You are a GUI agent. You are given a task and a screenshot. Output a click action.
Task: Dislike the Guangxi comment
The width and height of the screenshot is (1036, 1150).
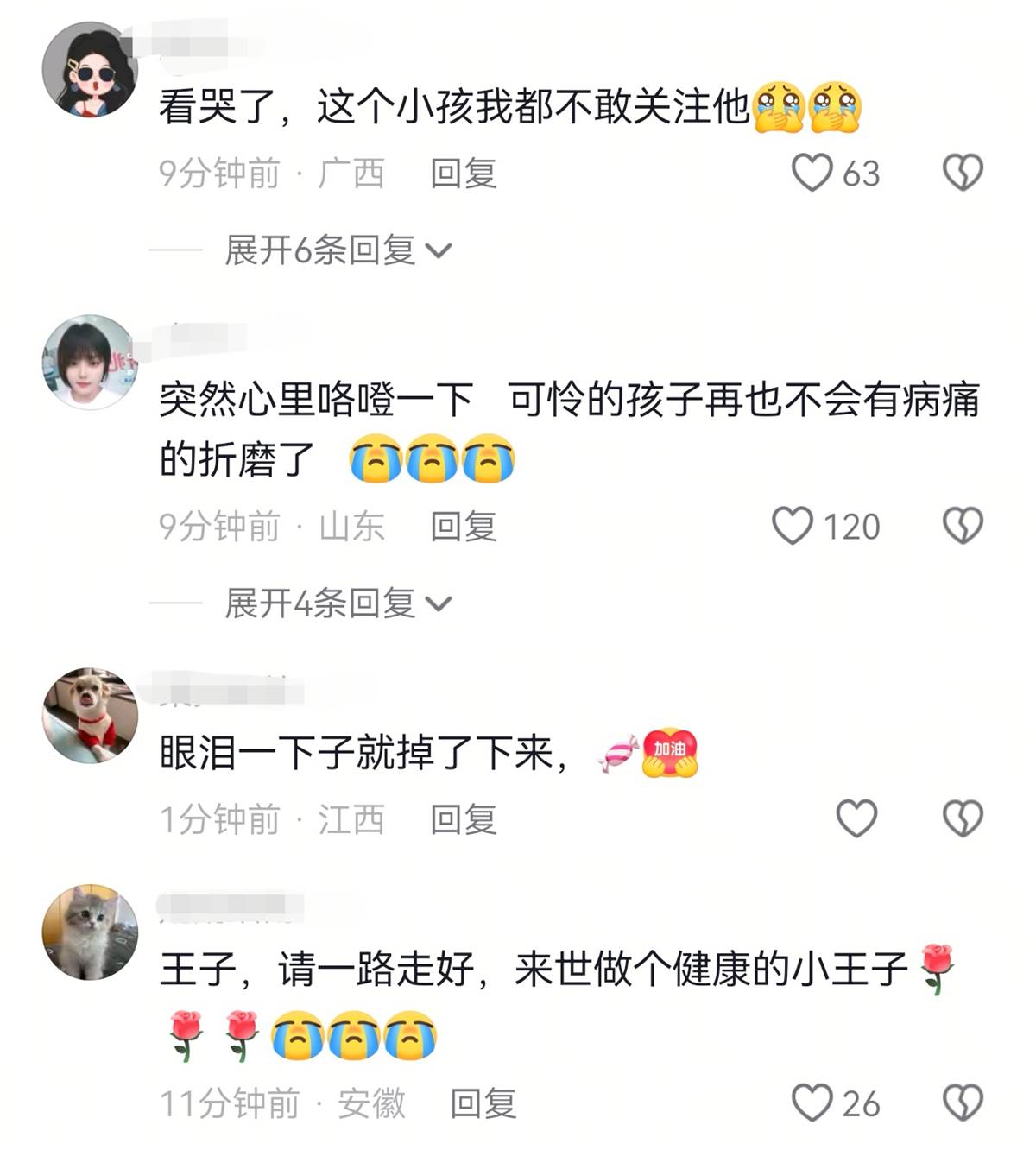pyautogui.click(x=962, y=173)
